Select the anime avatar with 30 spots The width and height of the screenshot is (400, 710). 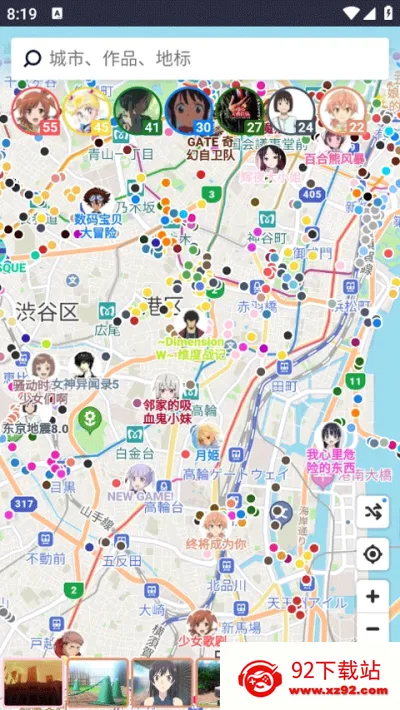click(x=189, y=111)
